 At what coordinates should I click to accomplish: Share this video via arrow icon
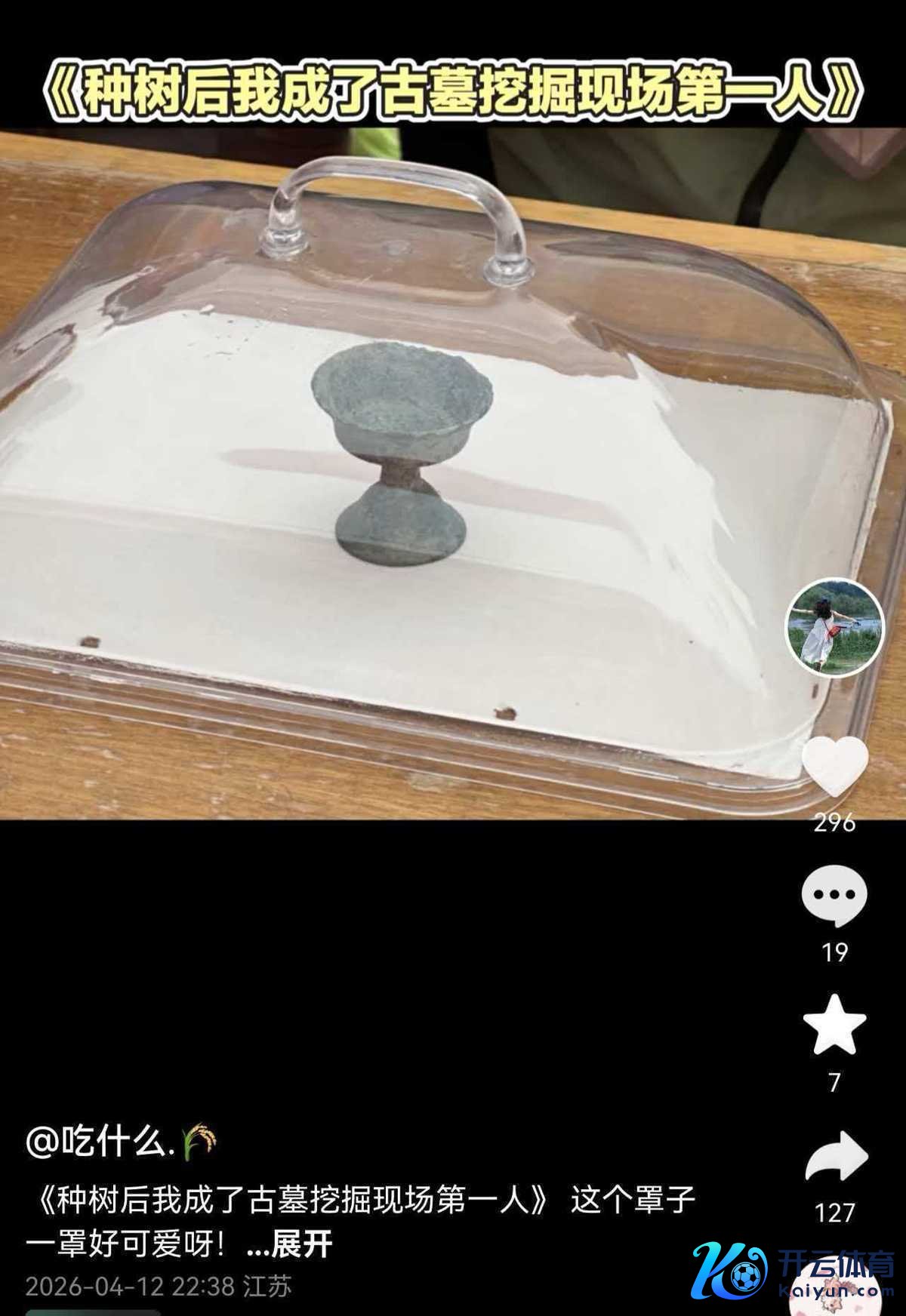tap(836, 1156)
